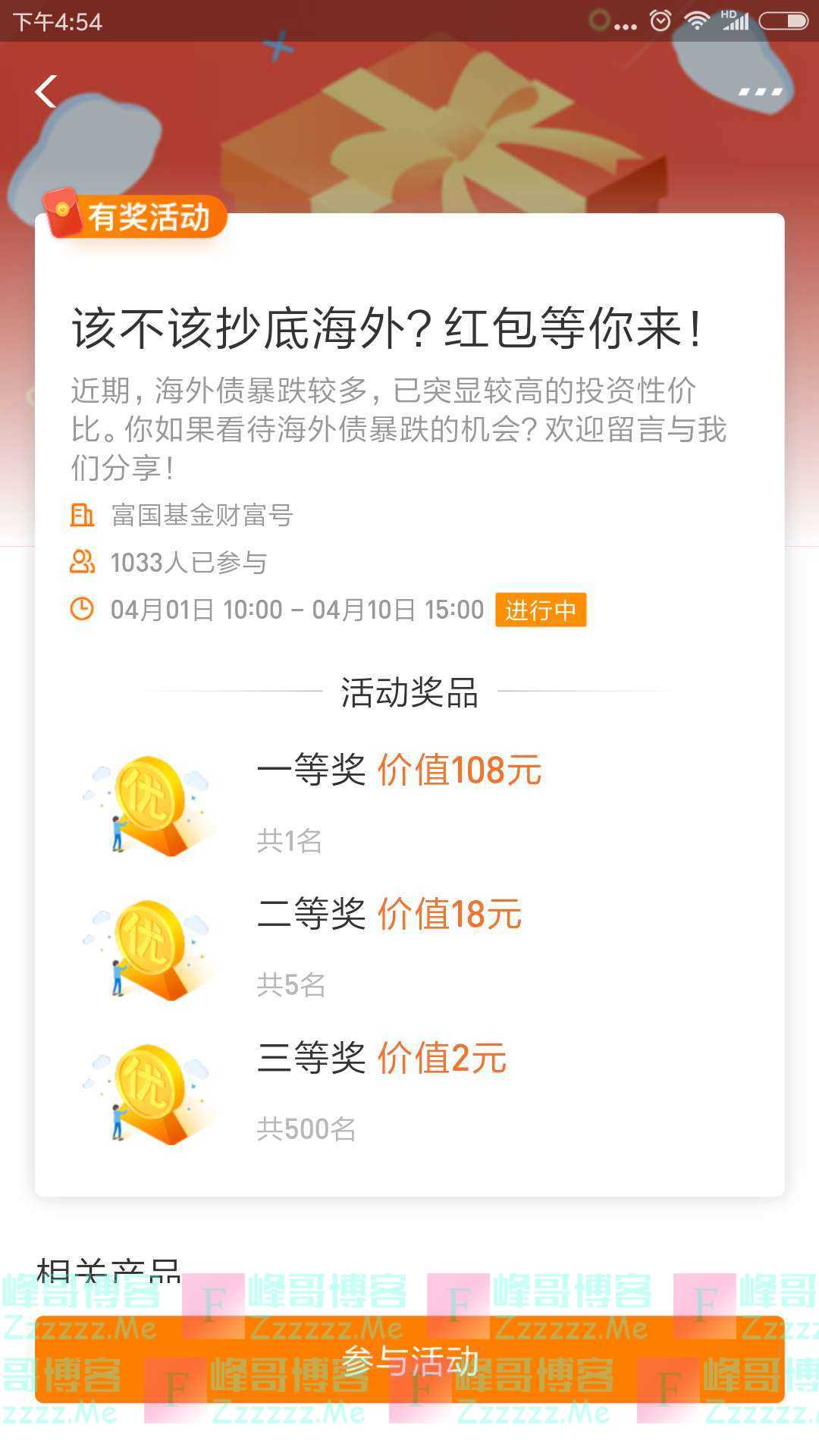
Task: Open the 富国基金财富号 account page
Action: point(202,516)
